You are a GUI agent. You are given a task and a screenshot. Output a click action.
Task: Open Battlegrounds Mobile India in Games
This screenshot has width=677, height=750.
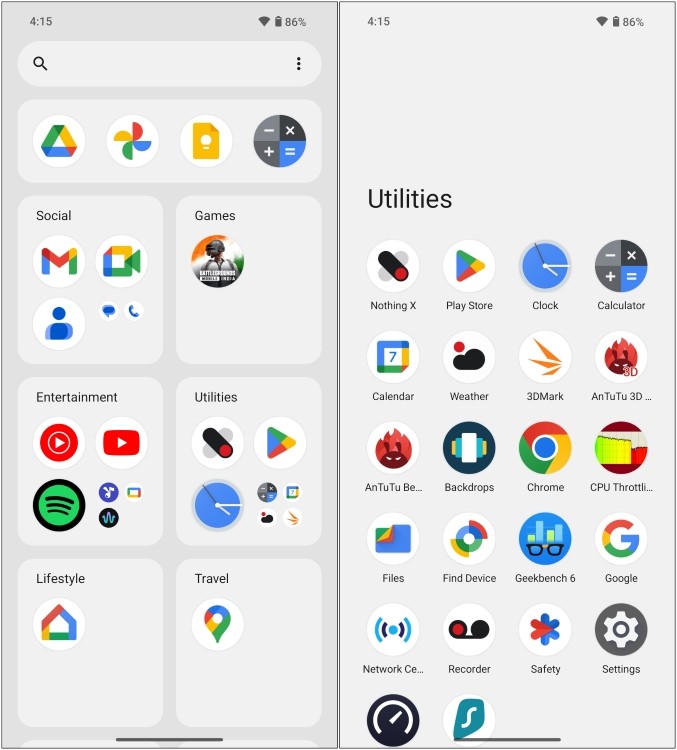click(x=217, y=262)
